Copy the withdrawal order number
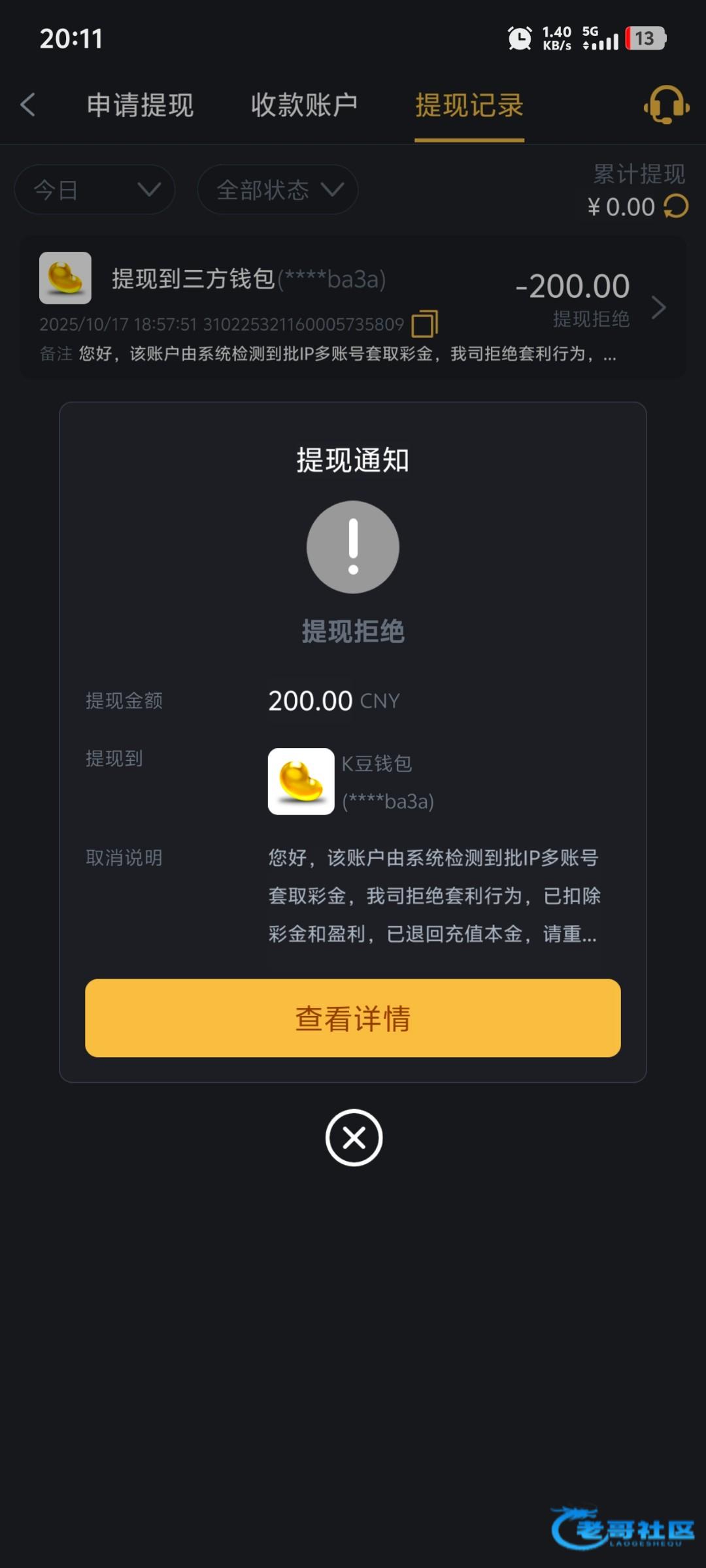Viewport: 706px width, 1568px height. click(x=424, y=323)
